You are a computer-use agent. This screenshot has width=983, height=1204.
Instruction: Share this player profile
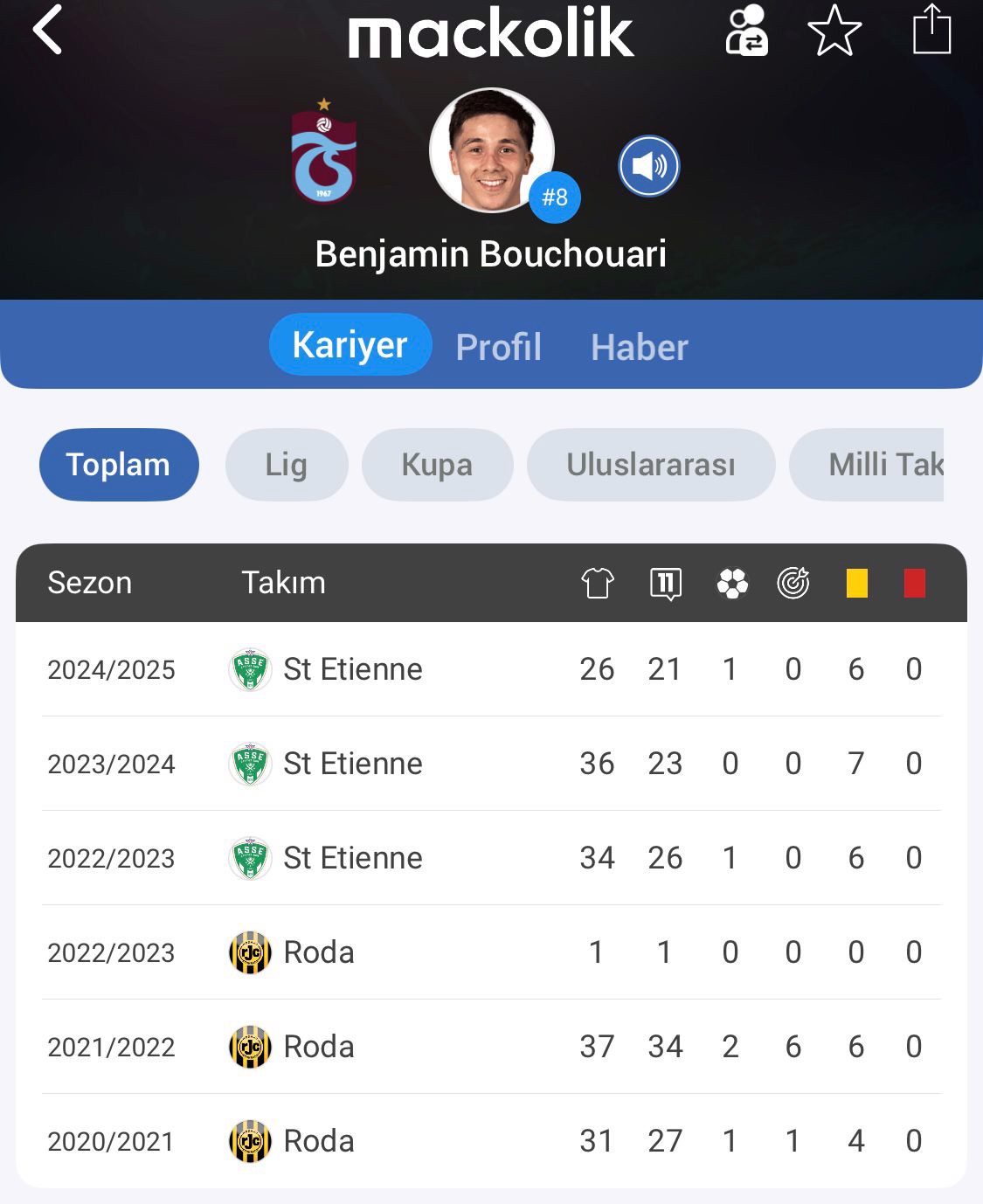click(x=931, y=31)
